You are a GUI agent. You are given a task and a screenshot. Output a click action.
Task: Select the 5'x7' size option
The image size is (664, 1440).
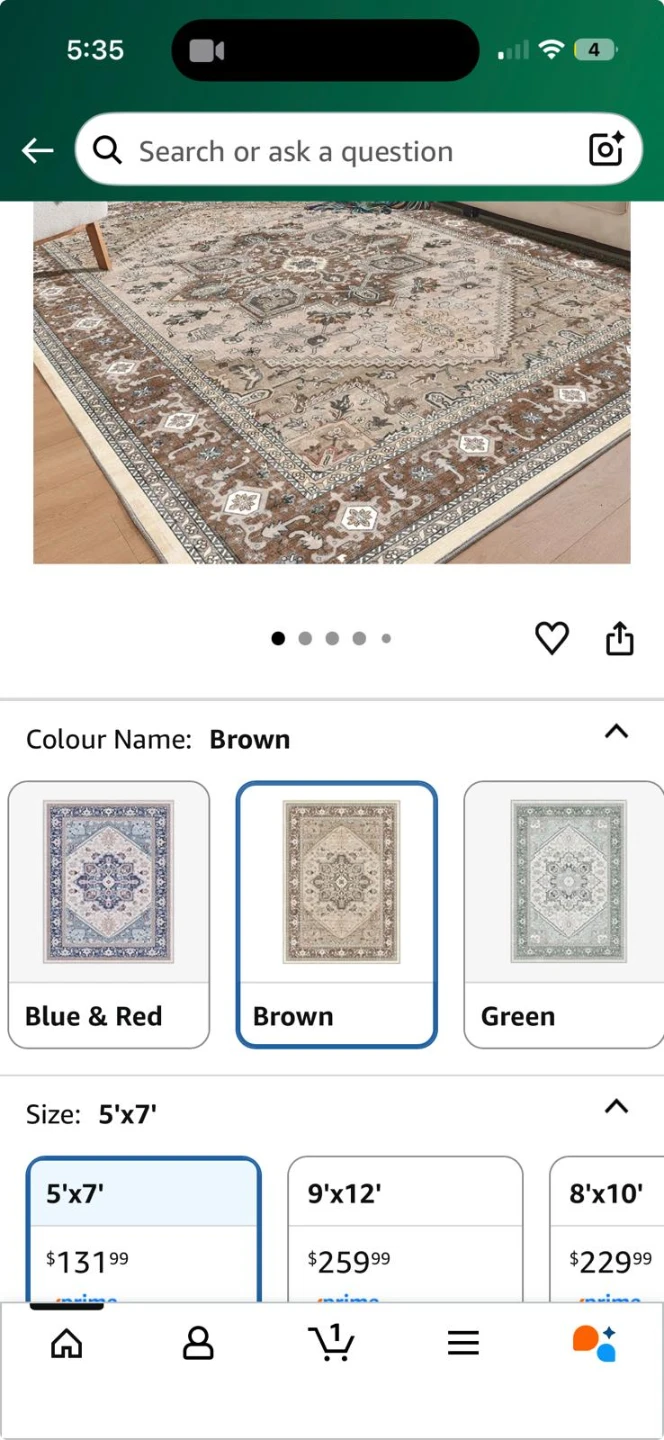pos(144,1230)
